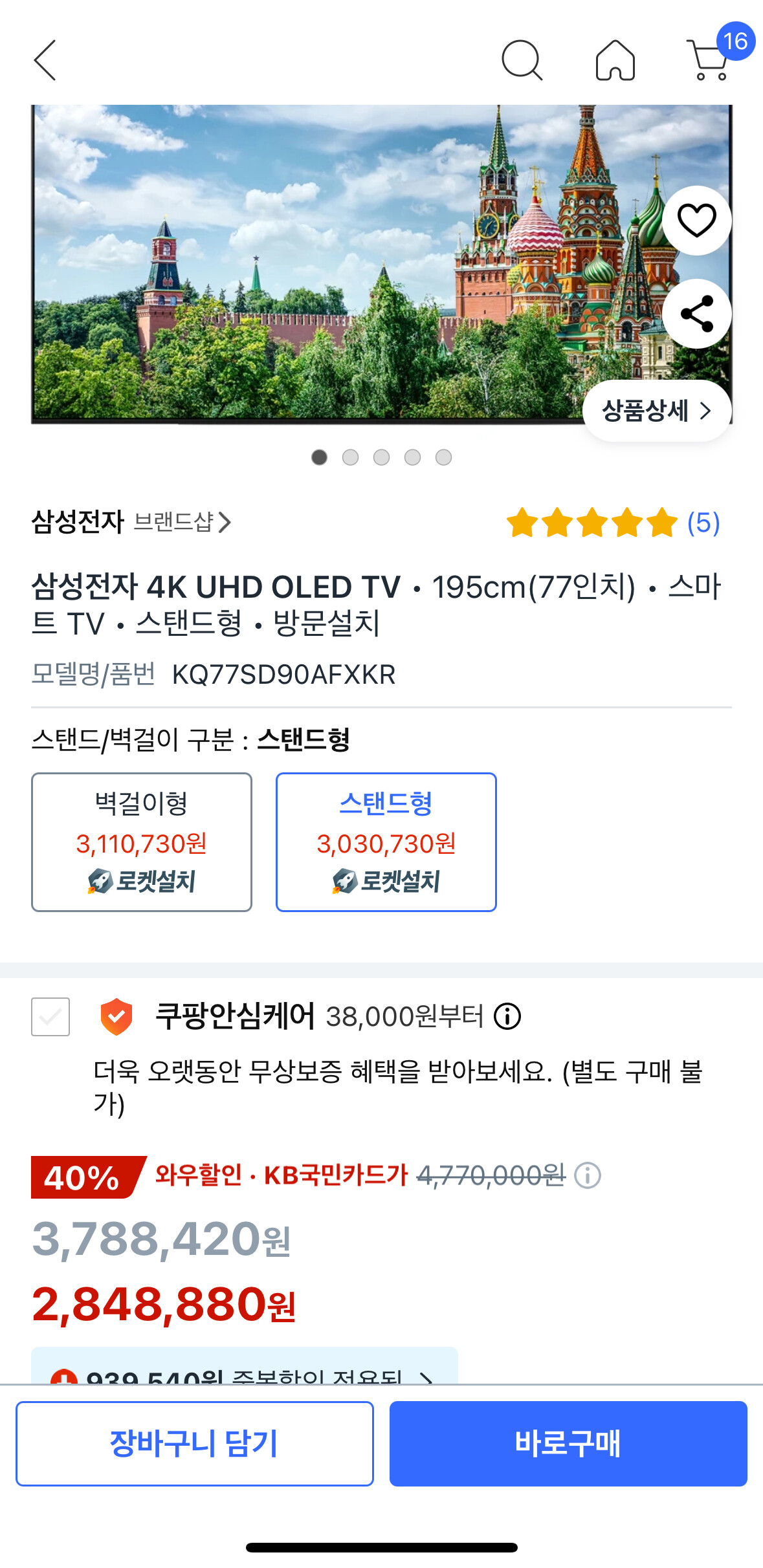This screenshot has width=763, height=1568.
Task: Show info about 쿠팡안심케어 pricing
Action: pyautogui.click(x=507, y=1016)
